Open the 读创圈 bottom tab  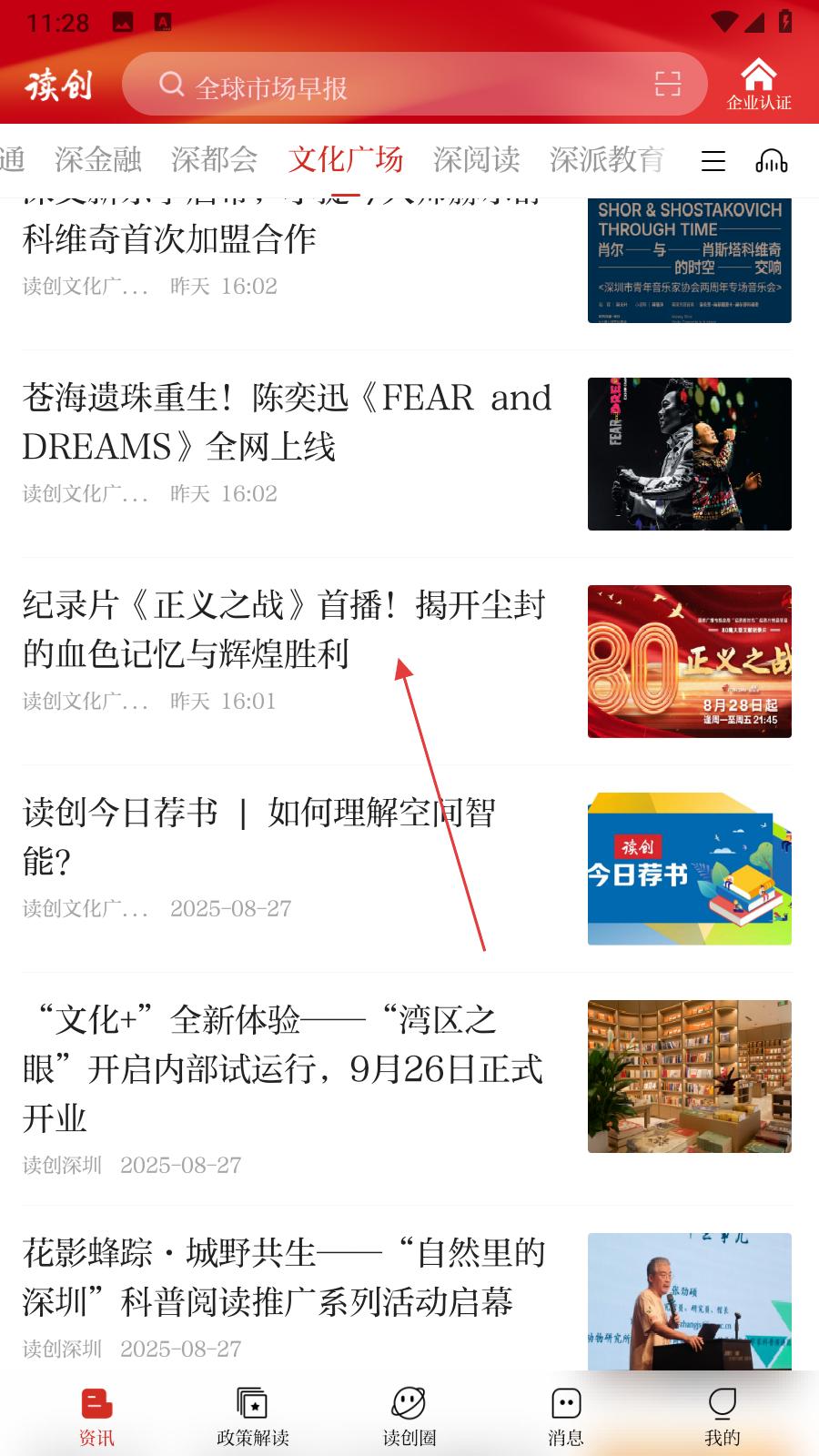pyautogui.click(x=409, y=1416)
